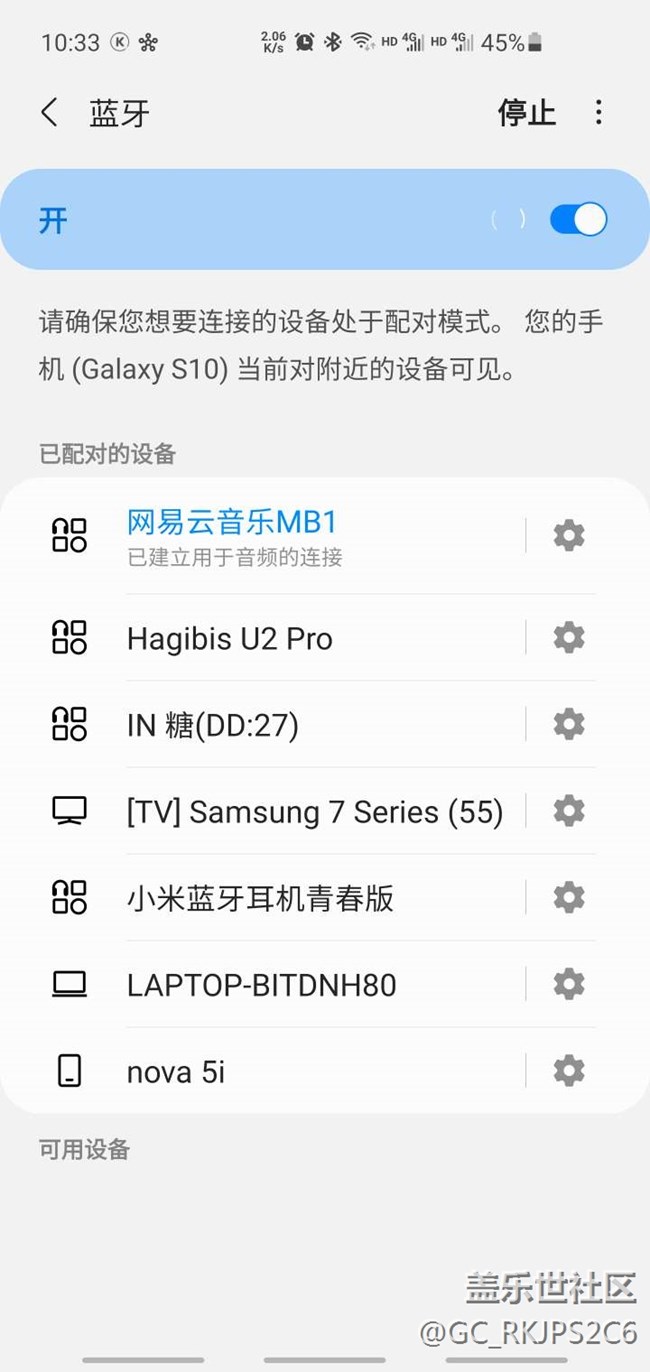Go back from the 蓝牙 settings page

point(50,112)
